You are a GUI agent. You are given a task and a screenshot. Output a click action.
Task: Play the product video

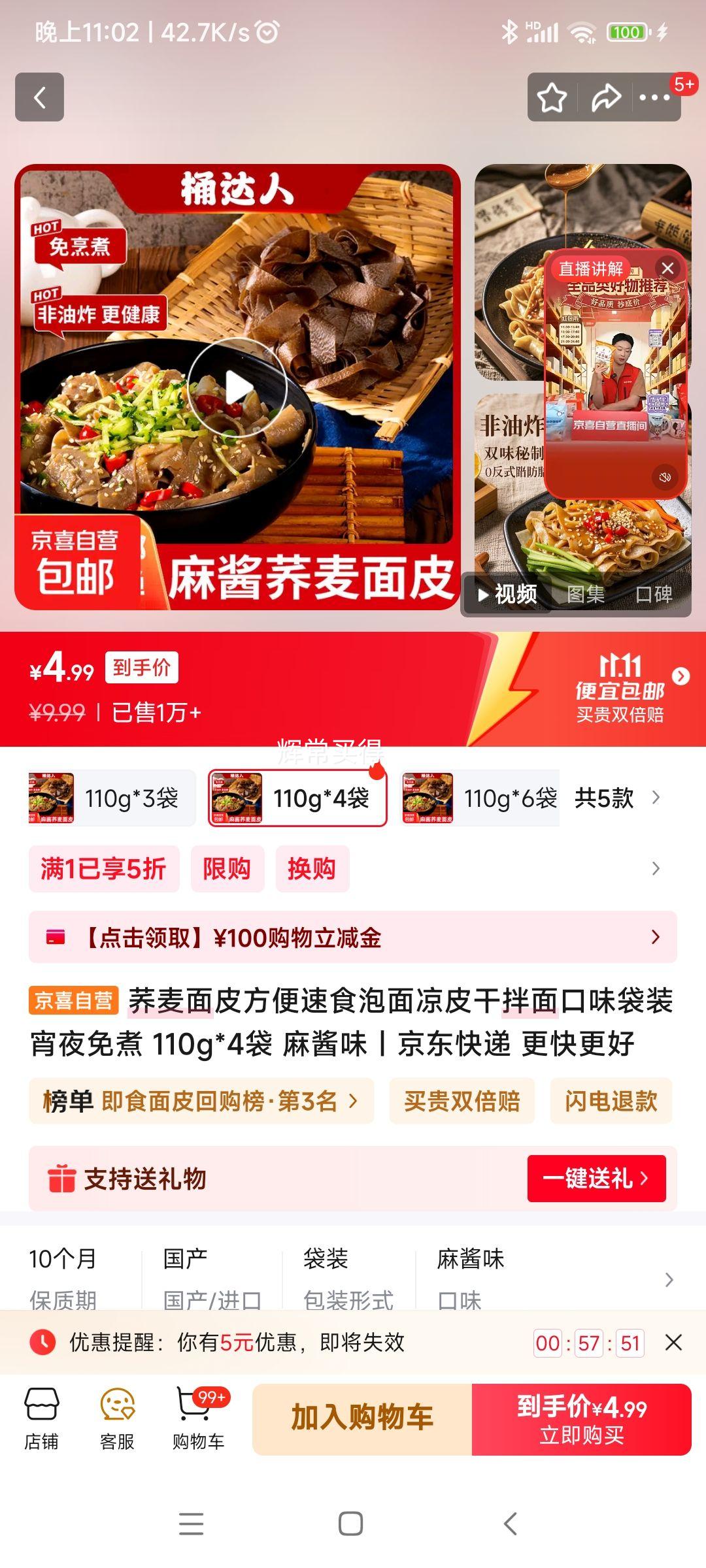[237, 388]
